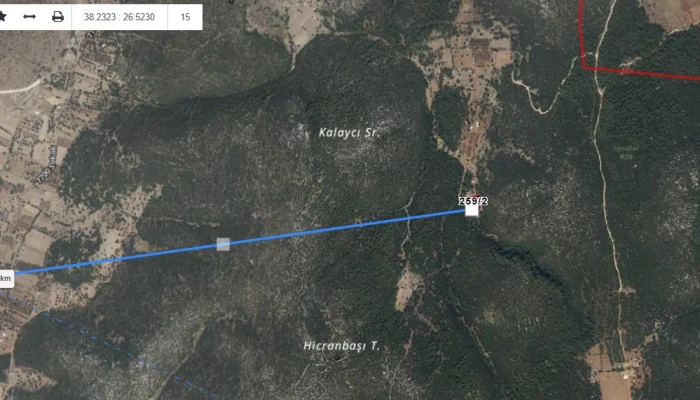Image resolution: width=700 pixels, height=400 pixels.
Task: Tap the gray midpoint handle on blue line
Action: click(223, 244)
